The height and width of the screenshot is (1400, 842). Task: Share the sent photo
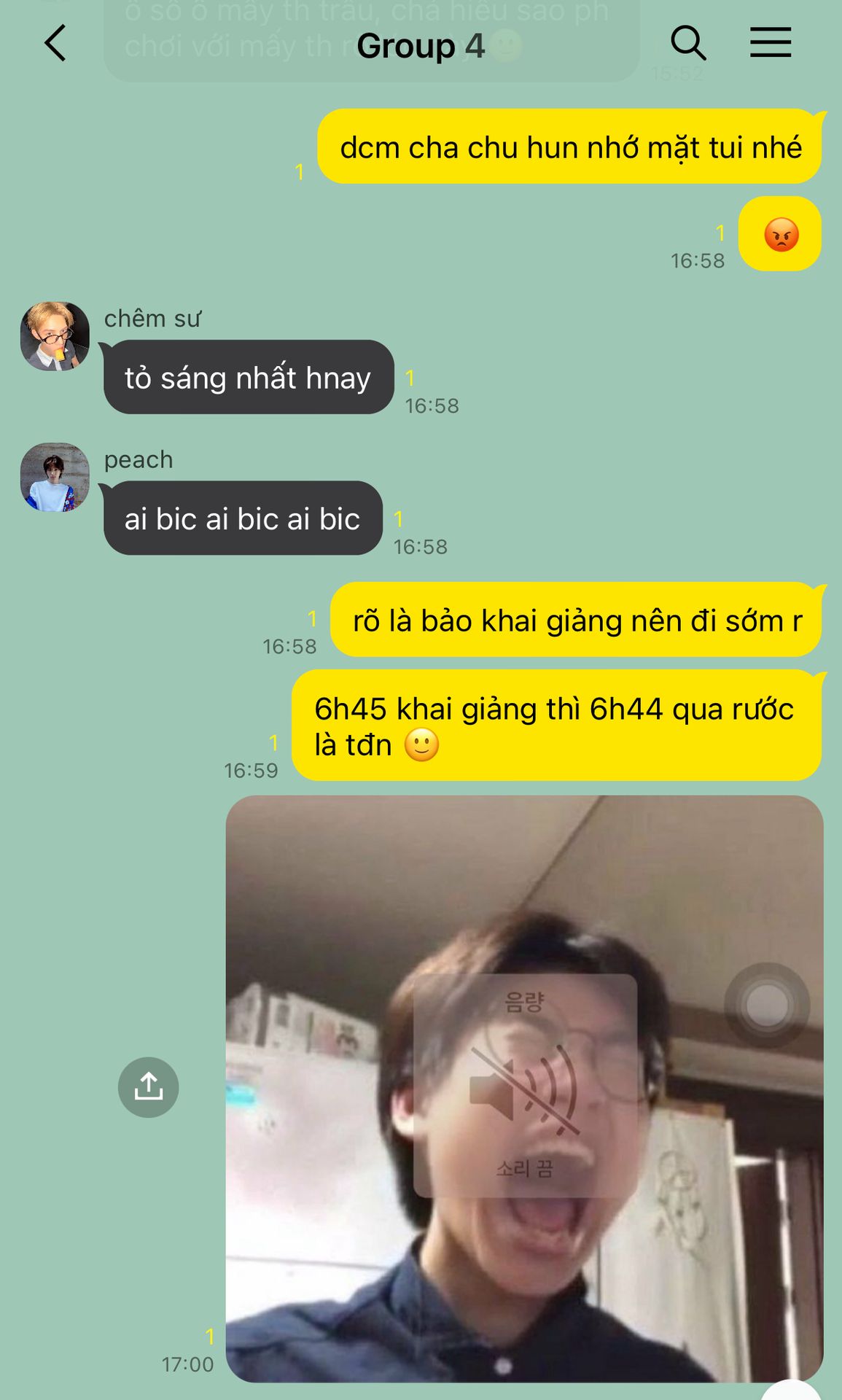pyautogui.click(x=148, y=1087)
